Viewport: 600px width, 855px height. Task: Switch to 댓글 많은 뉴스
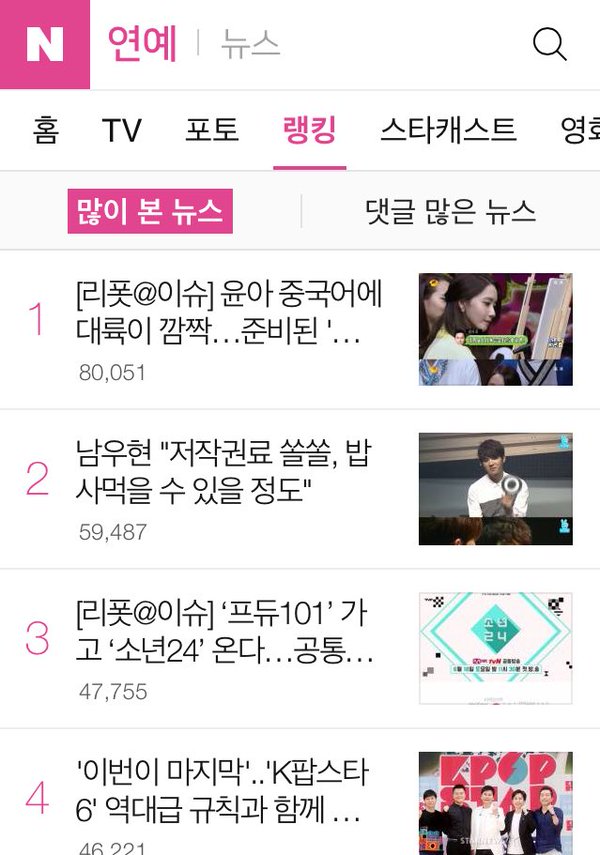[x=450, y=211]
